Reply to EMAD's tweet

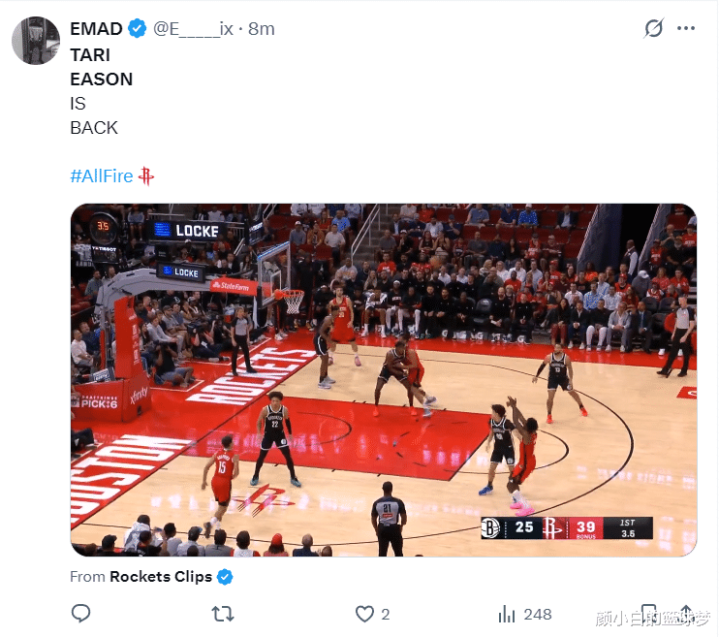click(81, 614)
